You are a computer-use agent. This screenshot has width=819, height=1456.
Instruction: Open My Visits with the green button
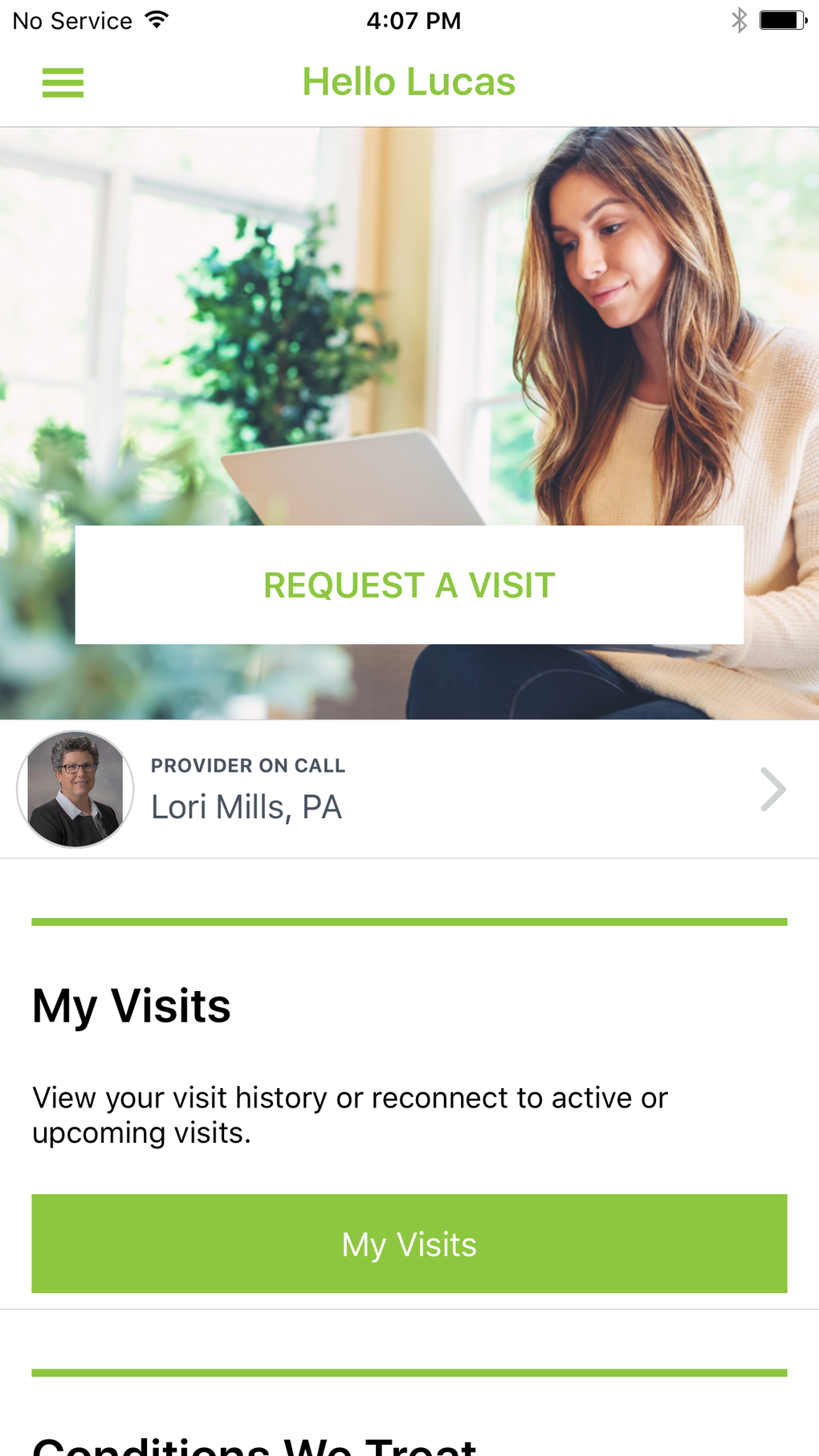pyautogui.click(x=409, y=1244)
